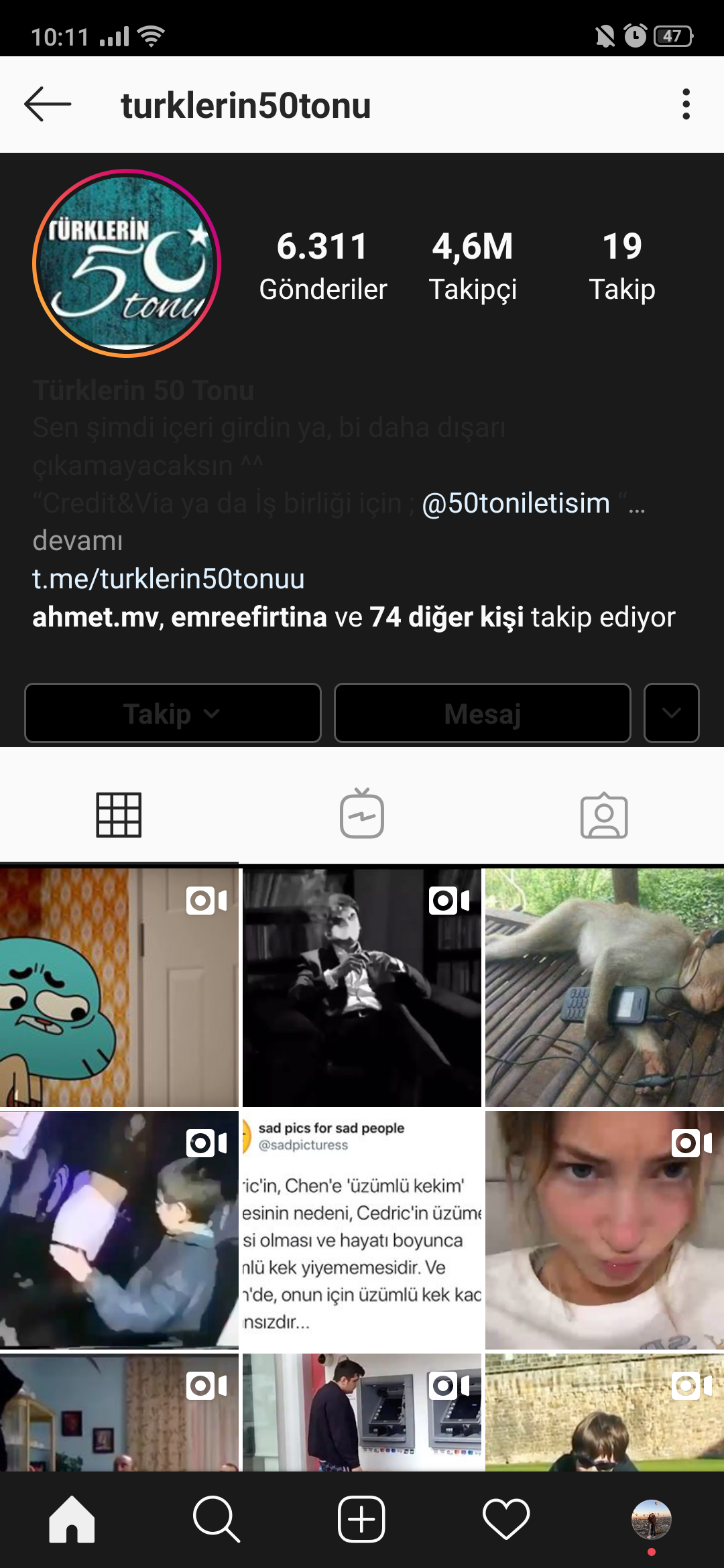Open the 19 Takip following list

coord(622,266)
